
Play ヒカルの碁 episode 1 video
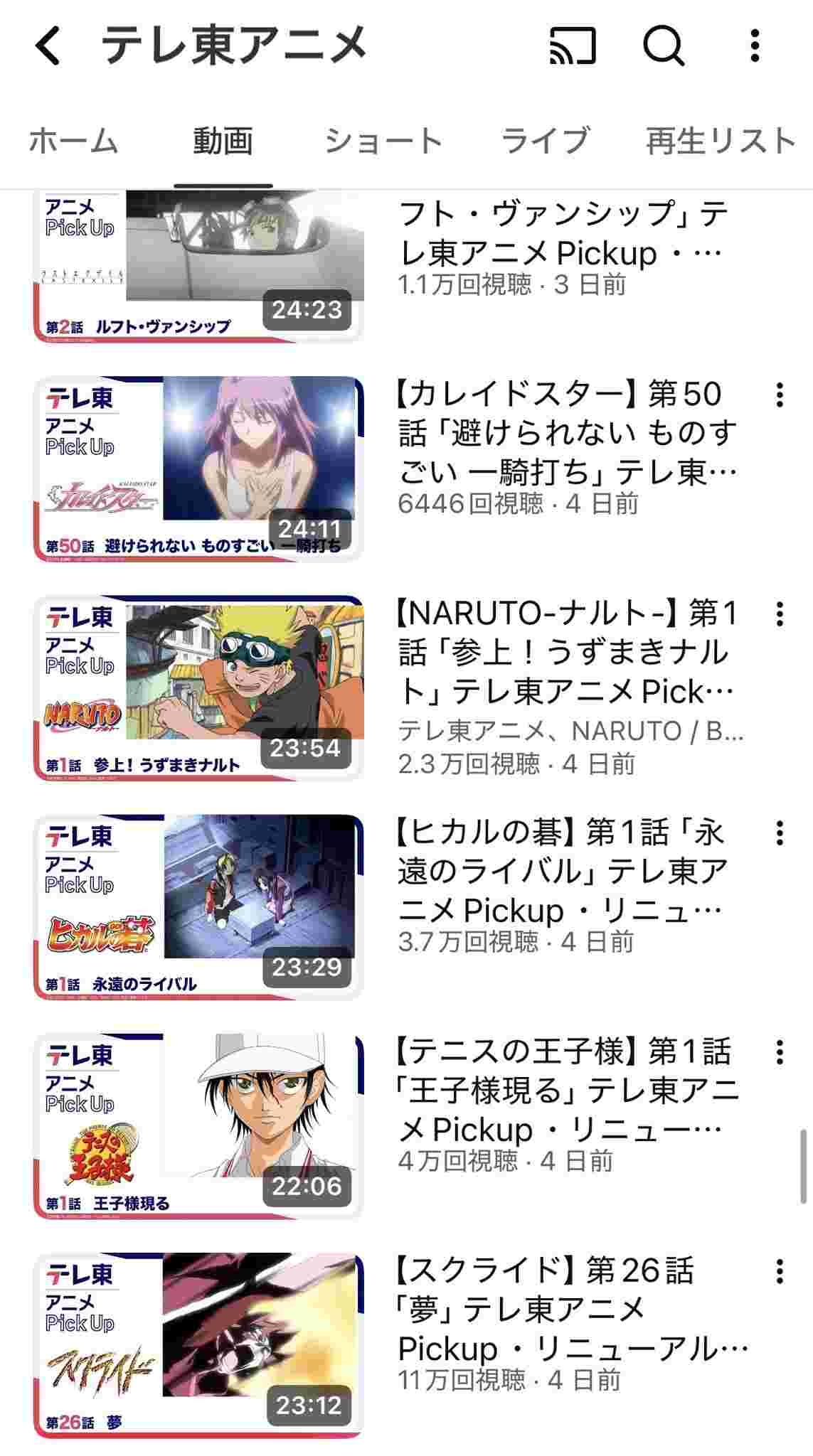click(x=198, y=906)
